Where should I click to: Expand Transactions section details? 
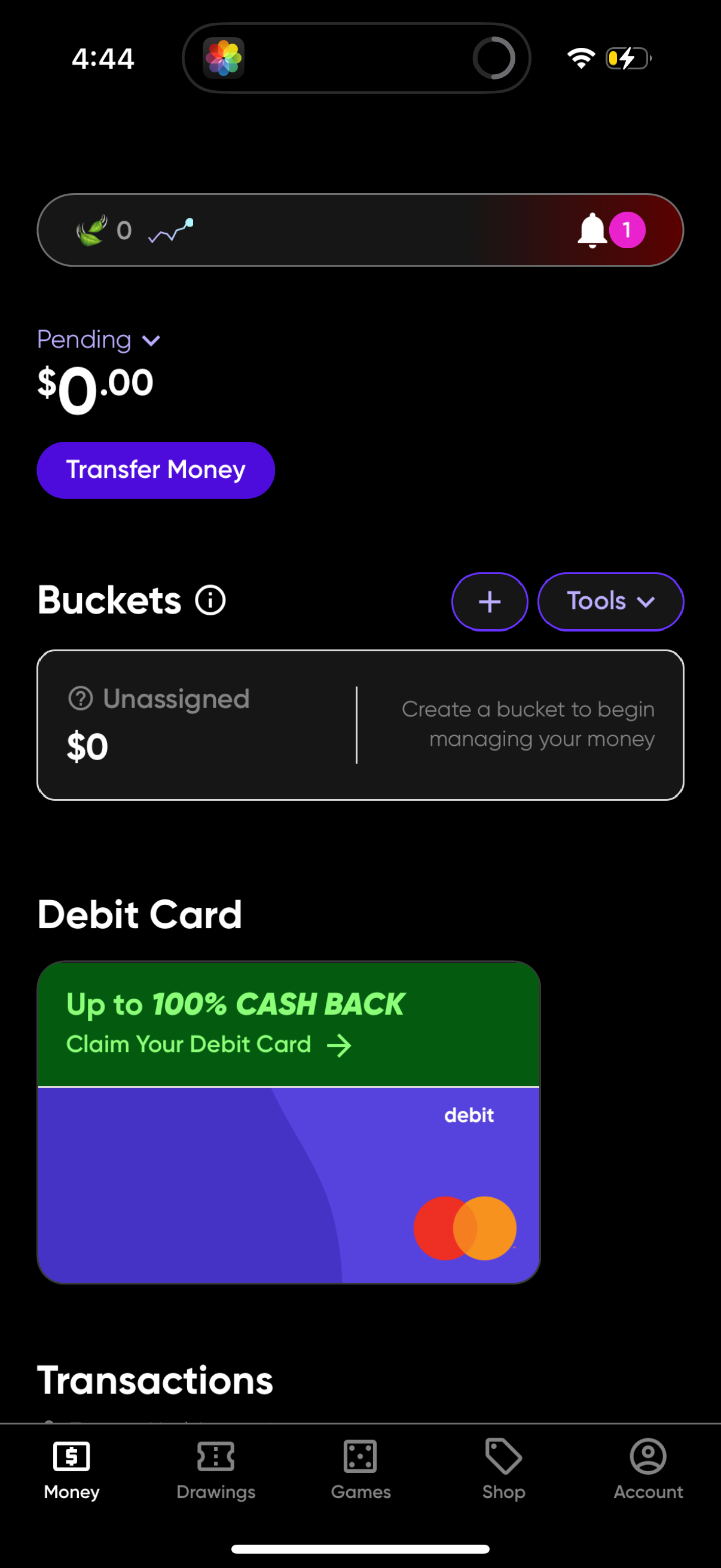pos(155,1380)
